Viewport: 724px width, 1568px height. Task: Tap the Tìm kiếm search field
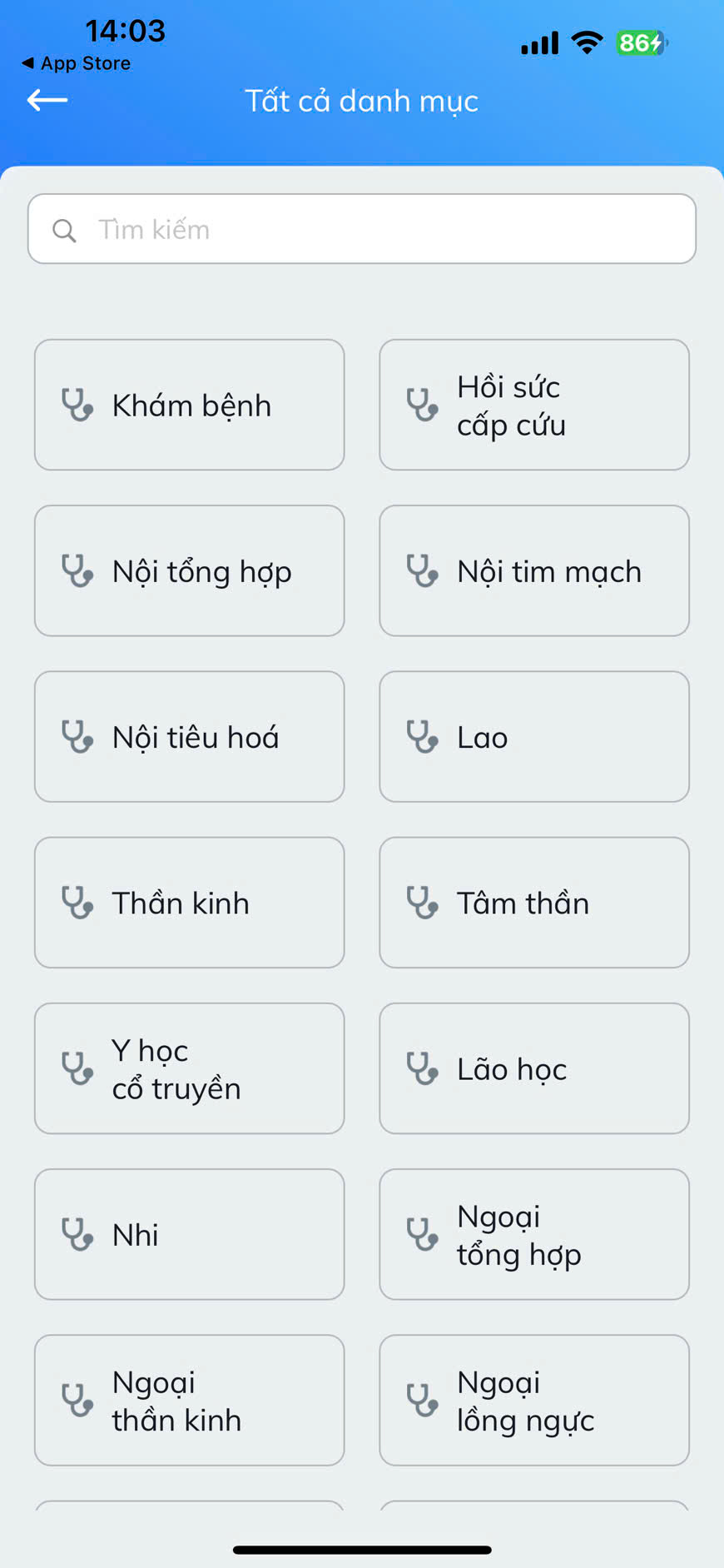click(362, 229)
